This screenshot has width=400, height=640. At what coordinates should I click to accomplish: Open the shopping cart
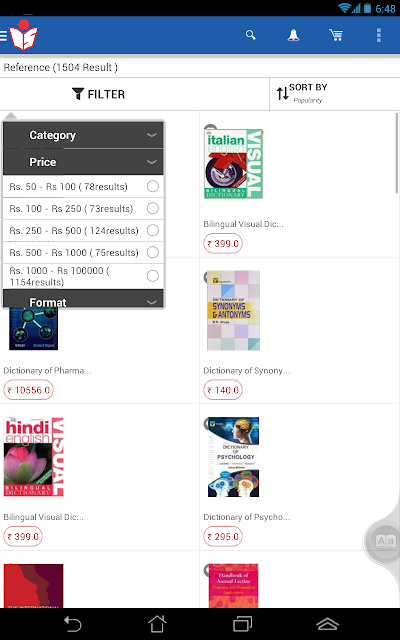pos(336,36)
